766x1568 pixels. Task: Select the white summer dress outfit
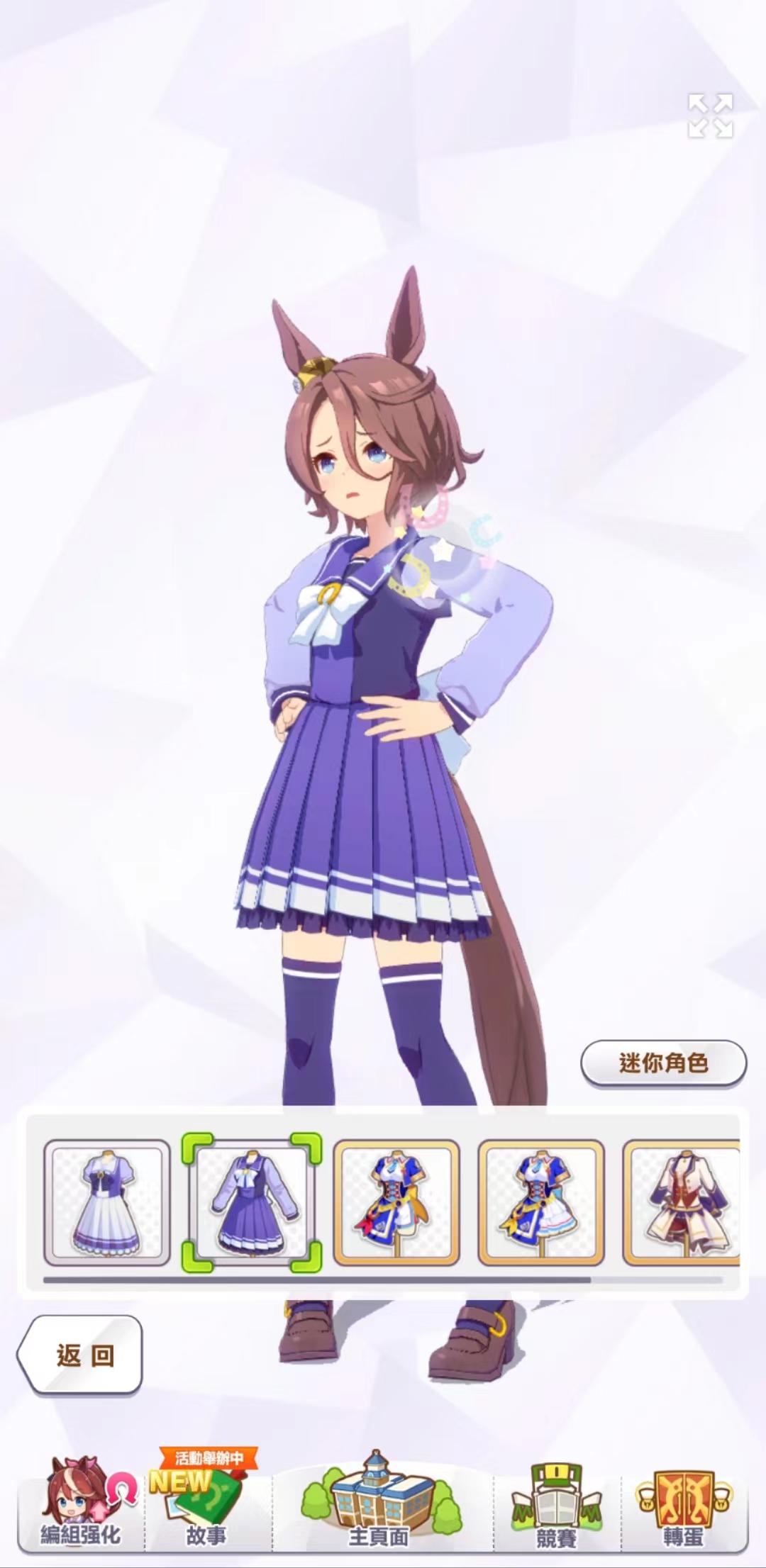107,1202
